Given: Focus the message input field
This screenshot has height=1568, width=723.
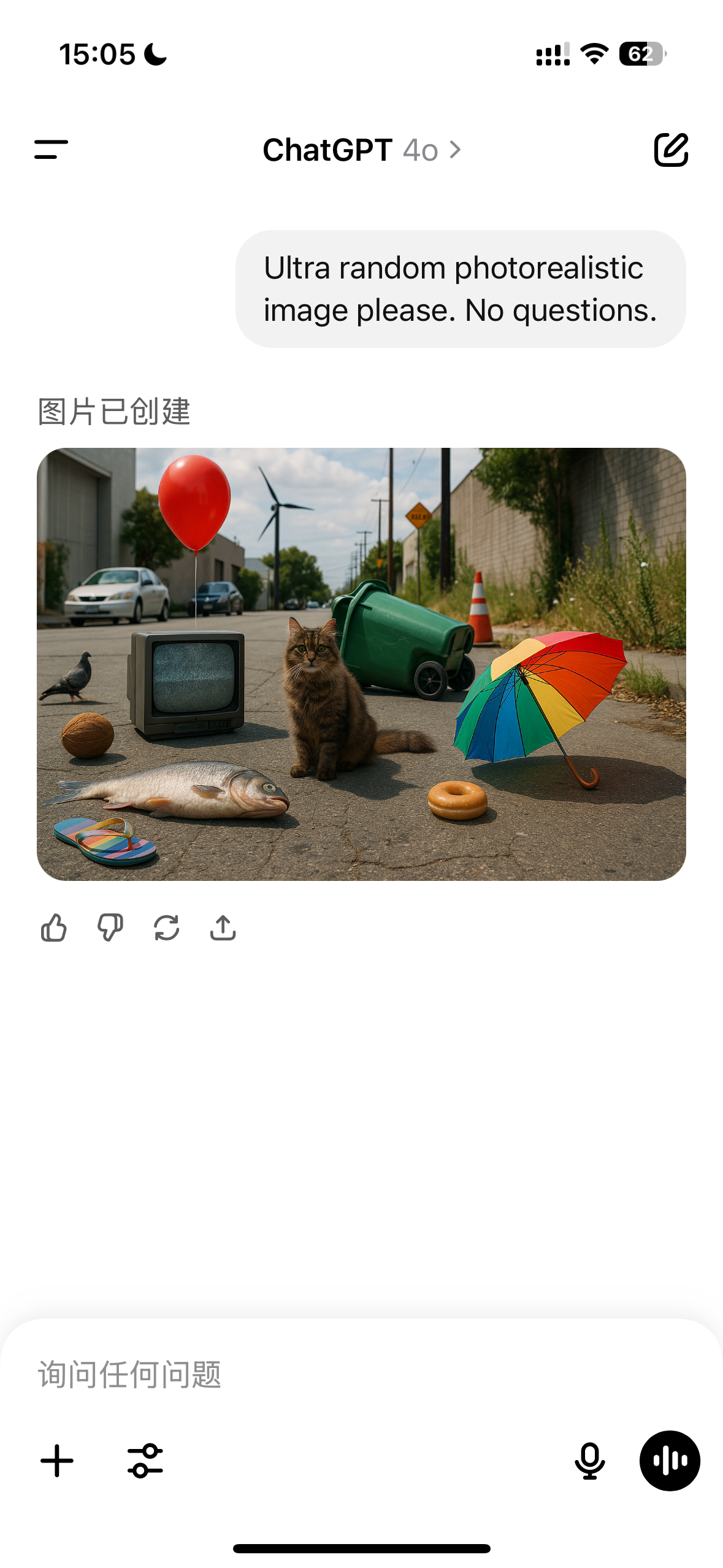Looking at the screenshot, I should 361,1374.
